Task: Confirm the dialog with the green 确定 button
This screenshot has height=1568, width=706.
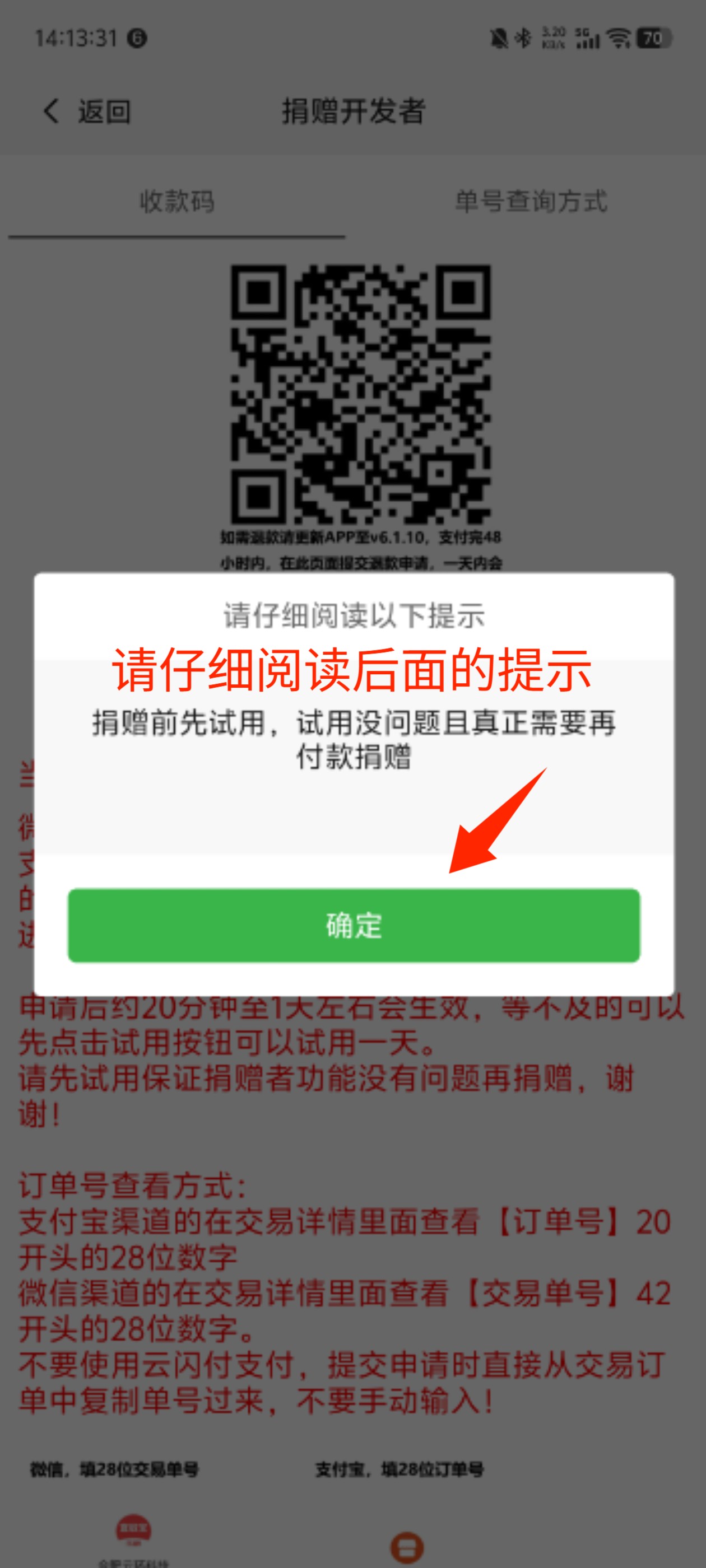Action: (x=354, y=925)
